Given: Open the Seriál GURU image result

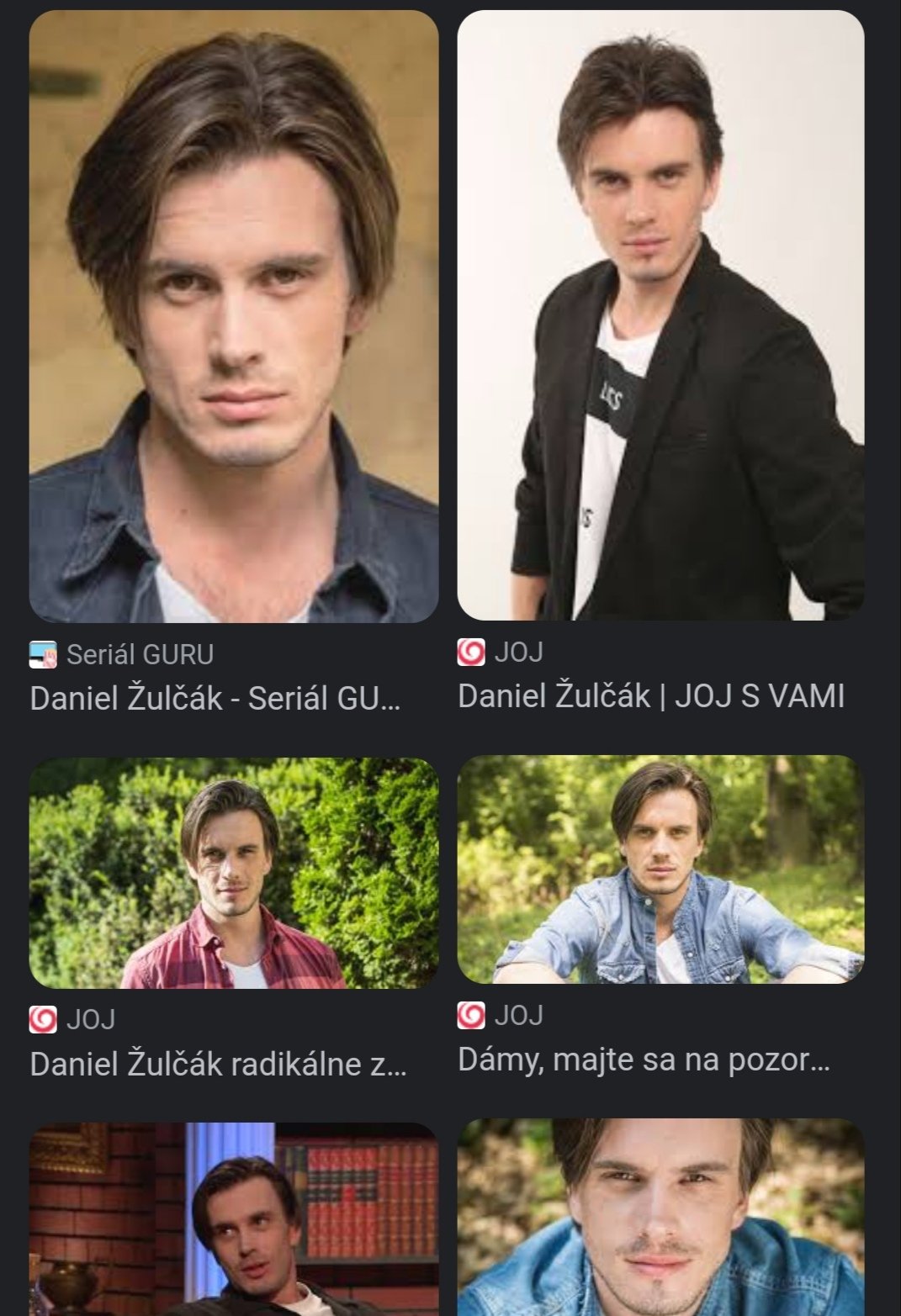Looking at the screenshot, I should [234, 316].
